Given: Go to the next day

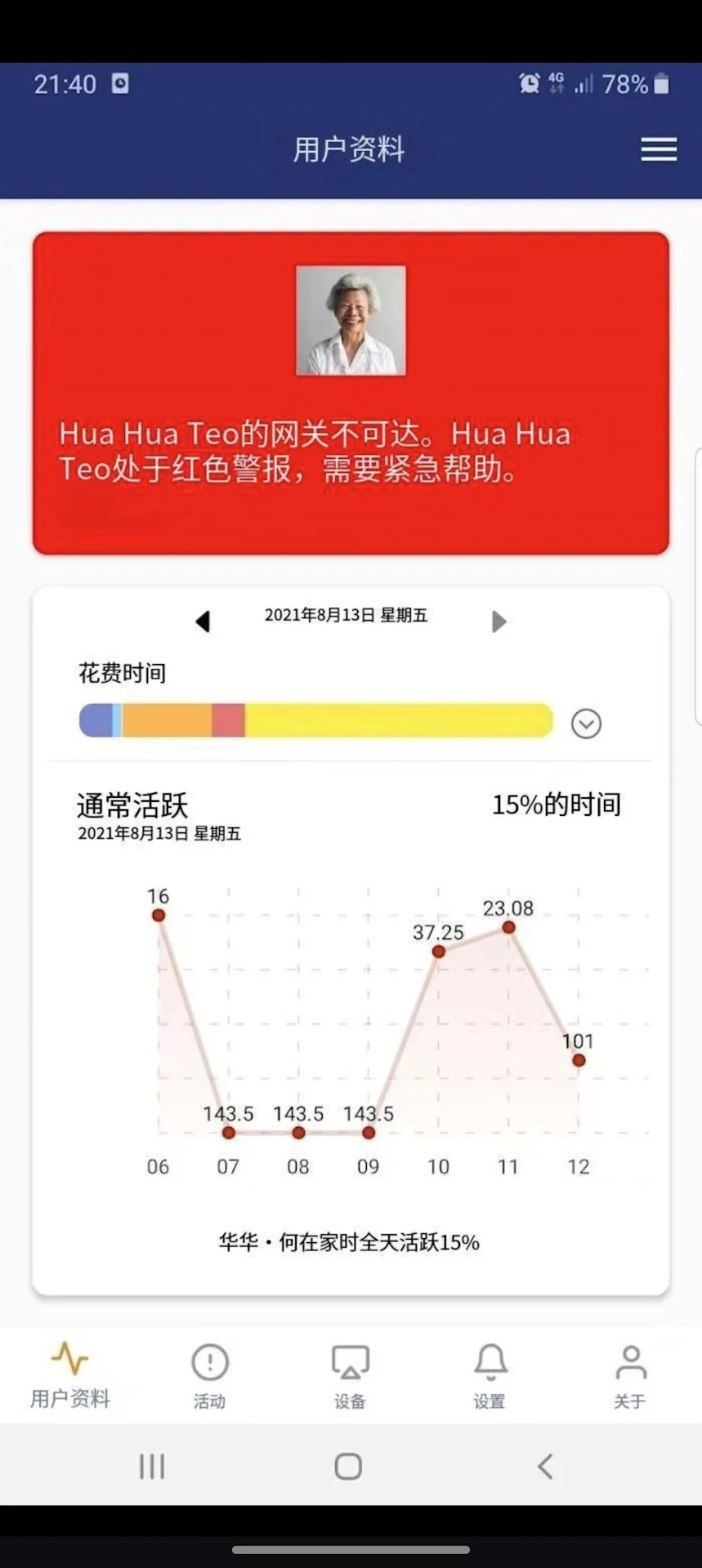Looking at the screenshot, I should click(499, 621).
